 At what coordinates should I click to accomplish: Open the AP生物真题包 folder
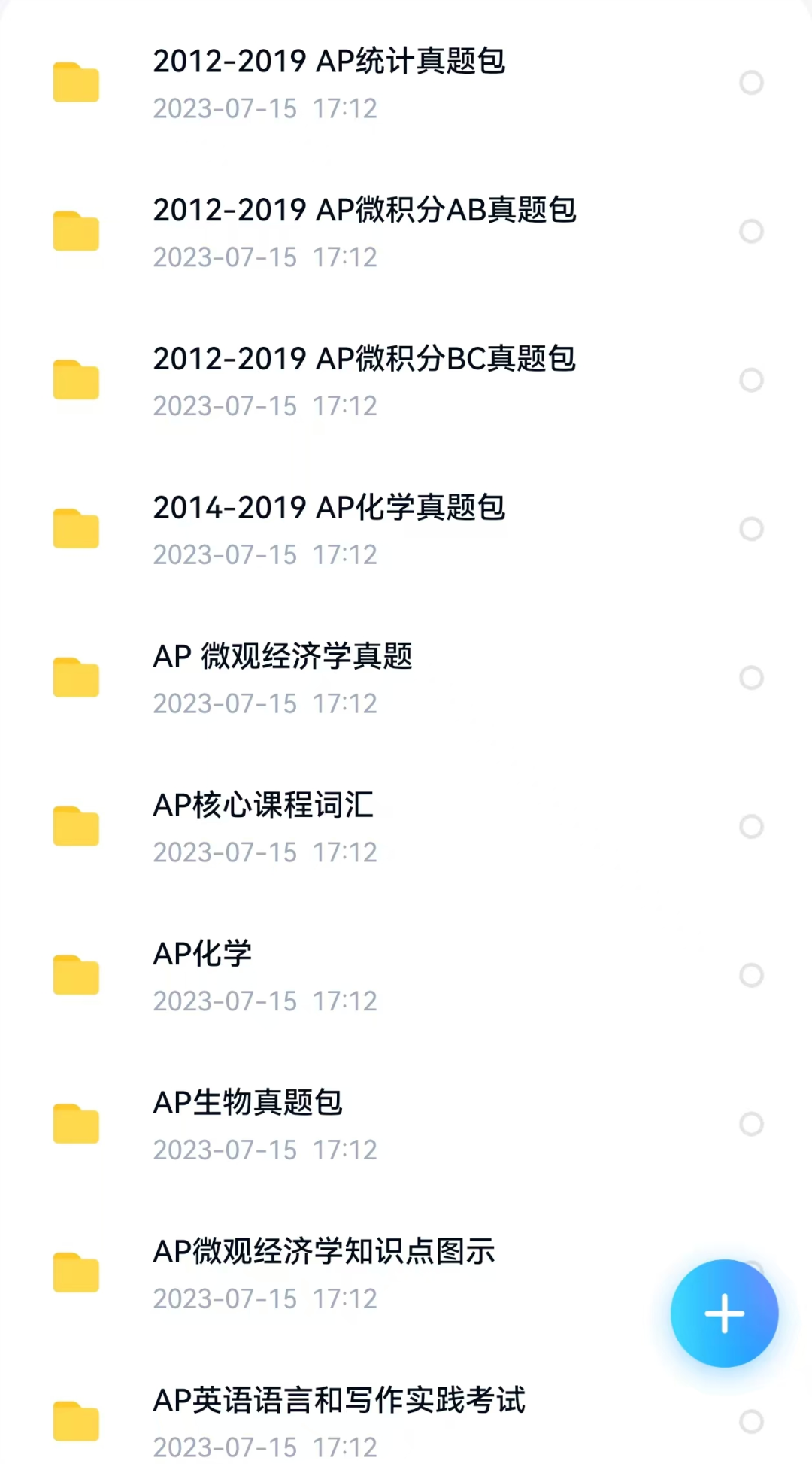[x=247, y=1104]
